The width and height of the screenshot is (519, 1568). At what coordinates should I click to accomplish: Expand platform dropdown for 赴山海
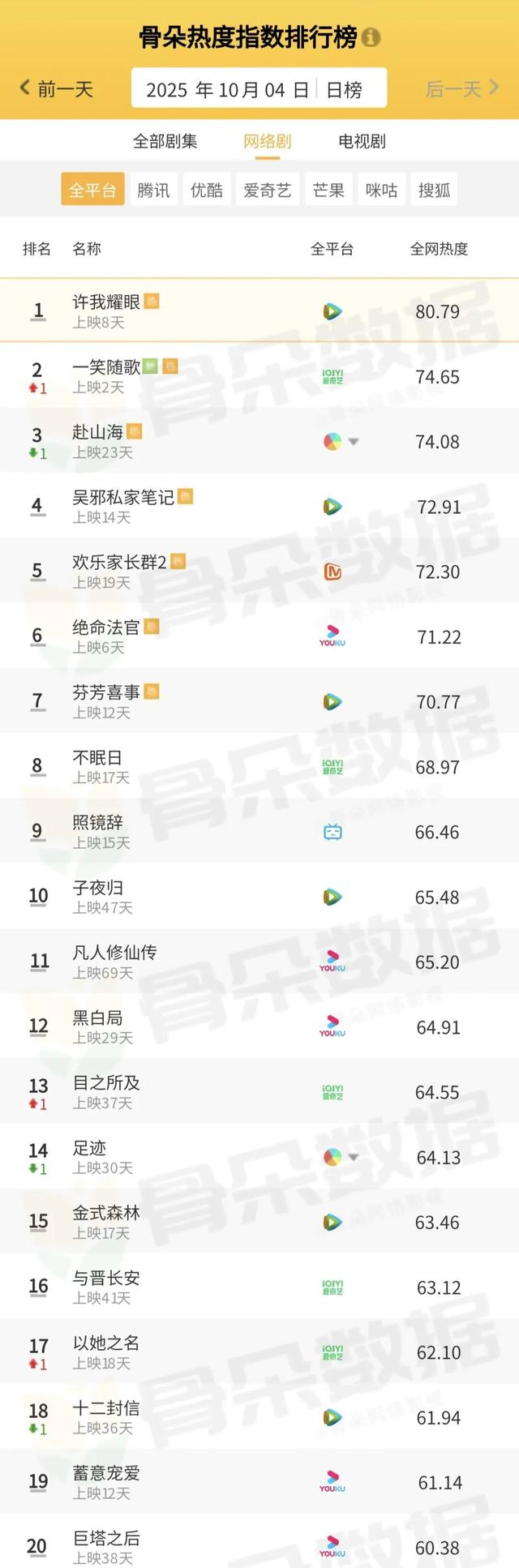pos(354,442)
